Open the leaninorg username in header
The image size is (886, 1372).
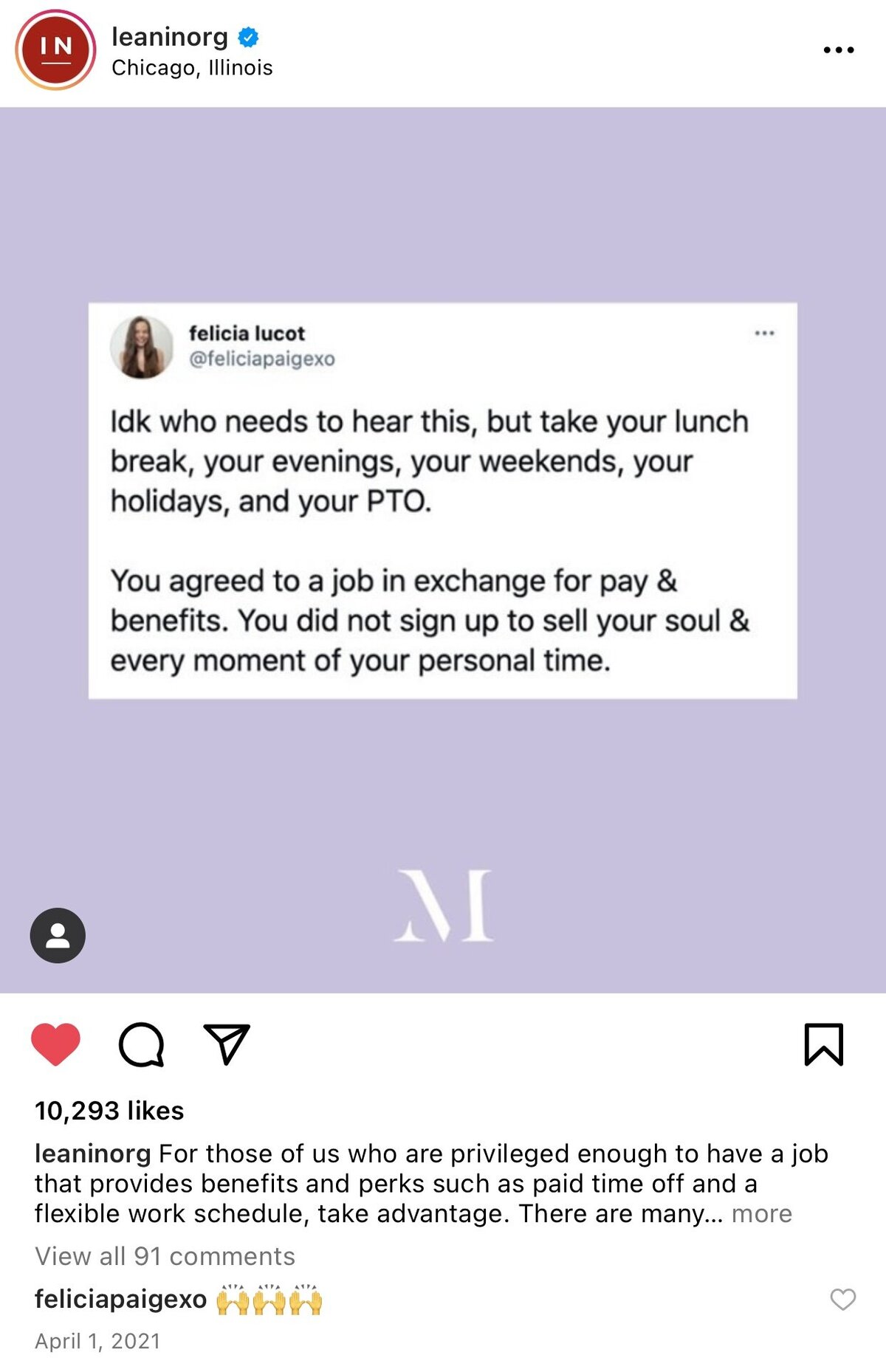pos(170,36)
